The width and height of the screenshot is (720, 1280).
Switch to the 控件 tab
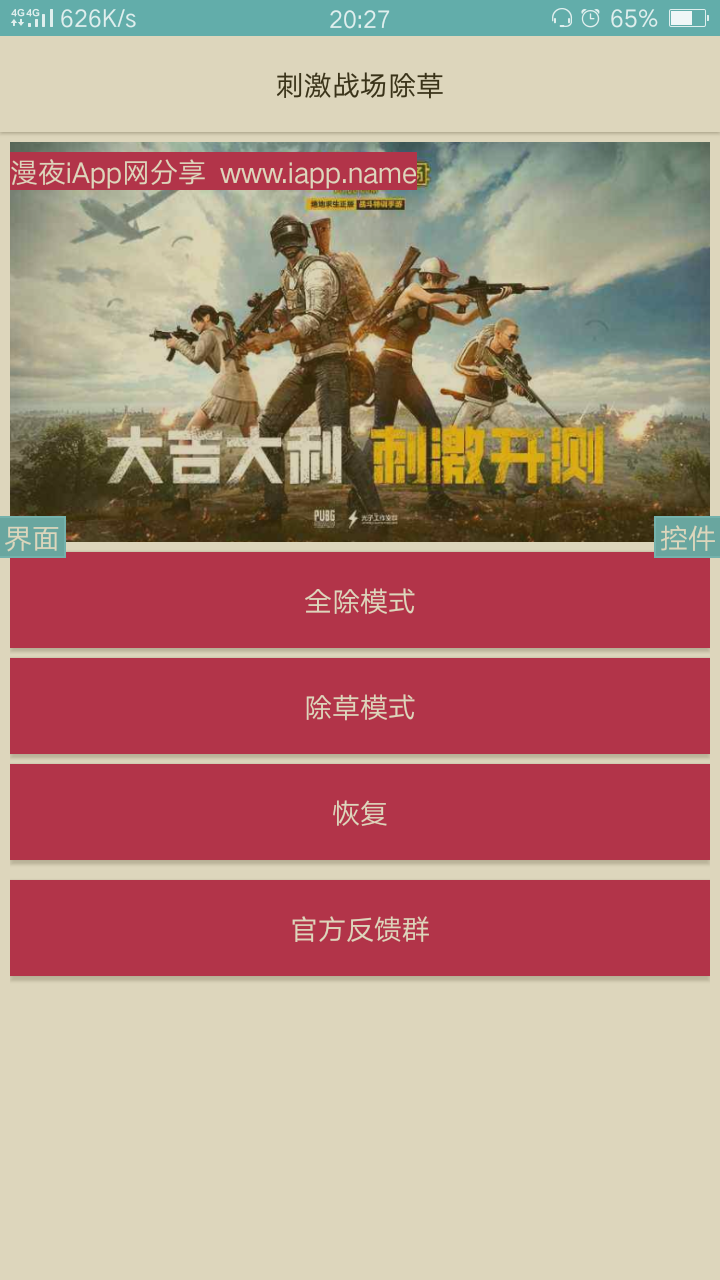687,537
